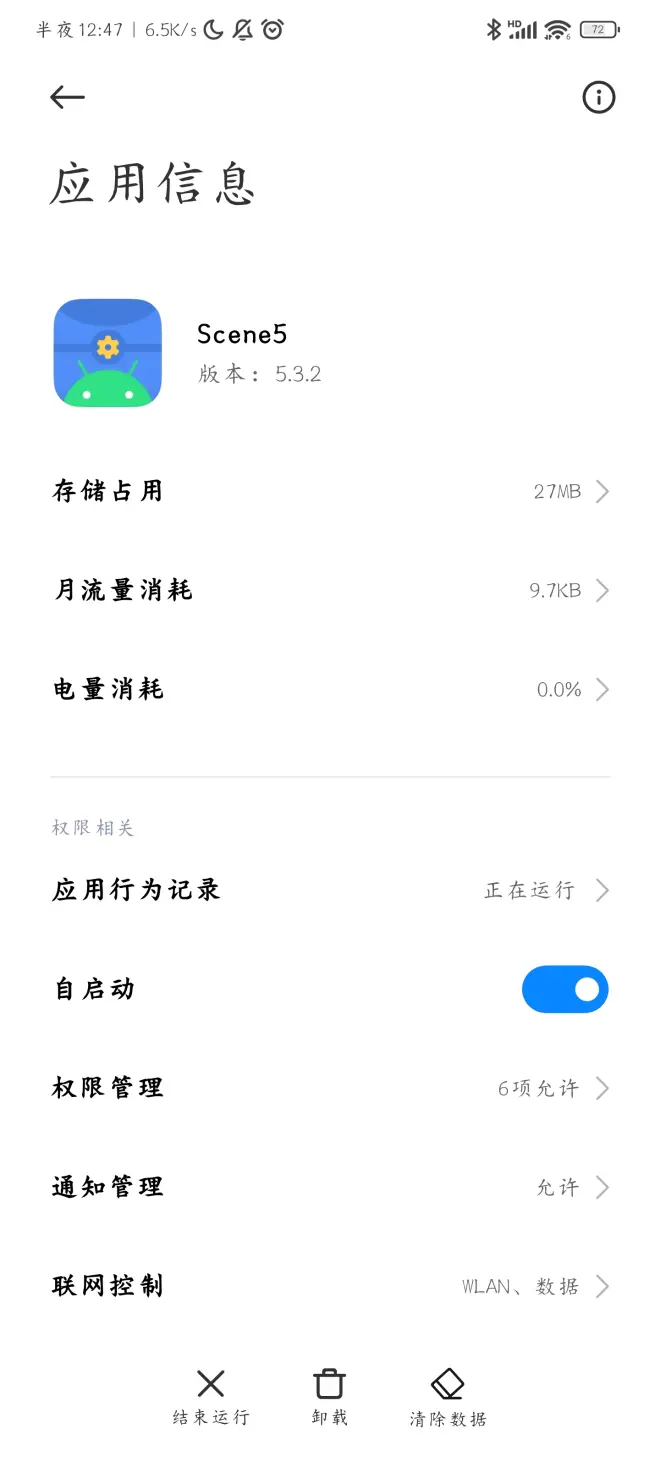Screen dimensions: 660x1467
Task: Open 存储占用 storage details
Action: coord(330,491)
